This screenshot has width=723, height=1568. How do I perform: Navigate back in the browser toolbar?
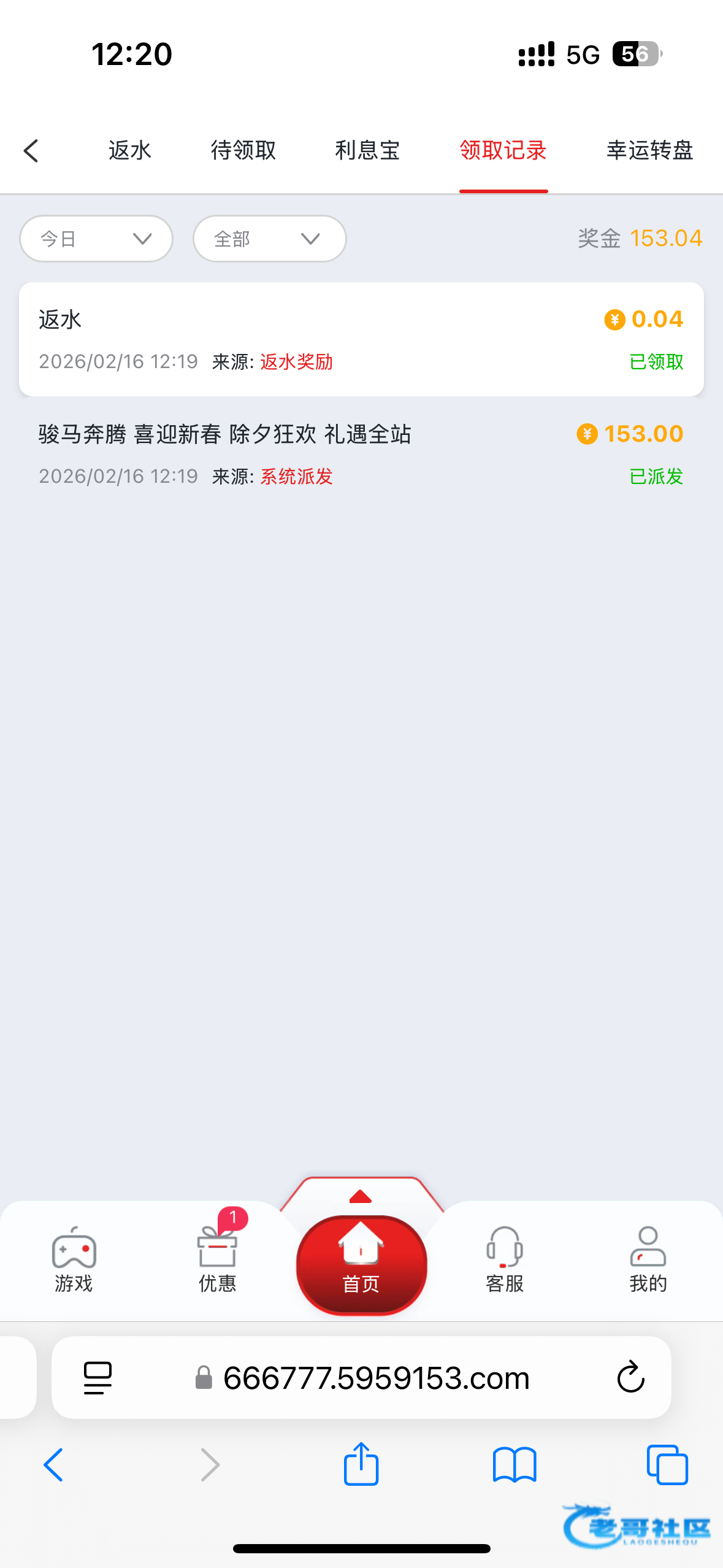pos(54,1465)
